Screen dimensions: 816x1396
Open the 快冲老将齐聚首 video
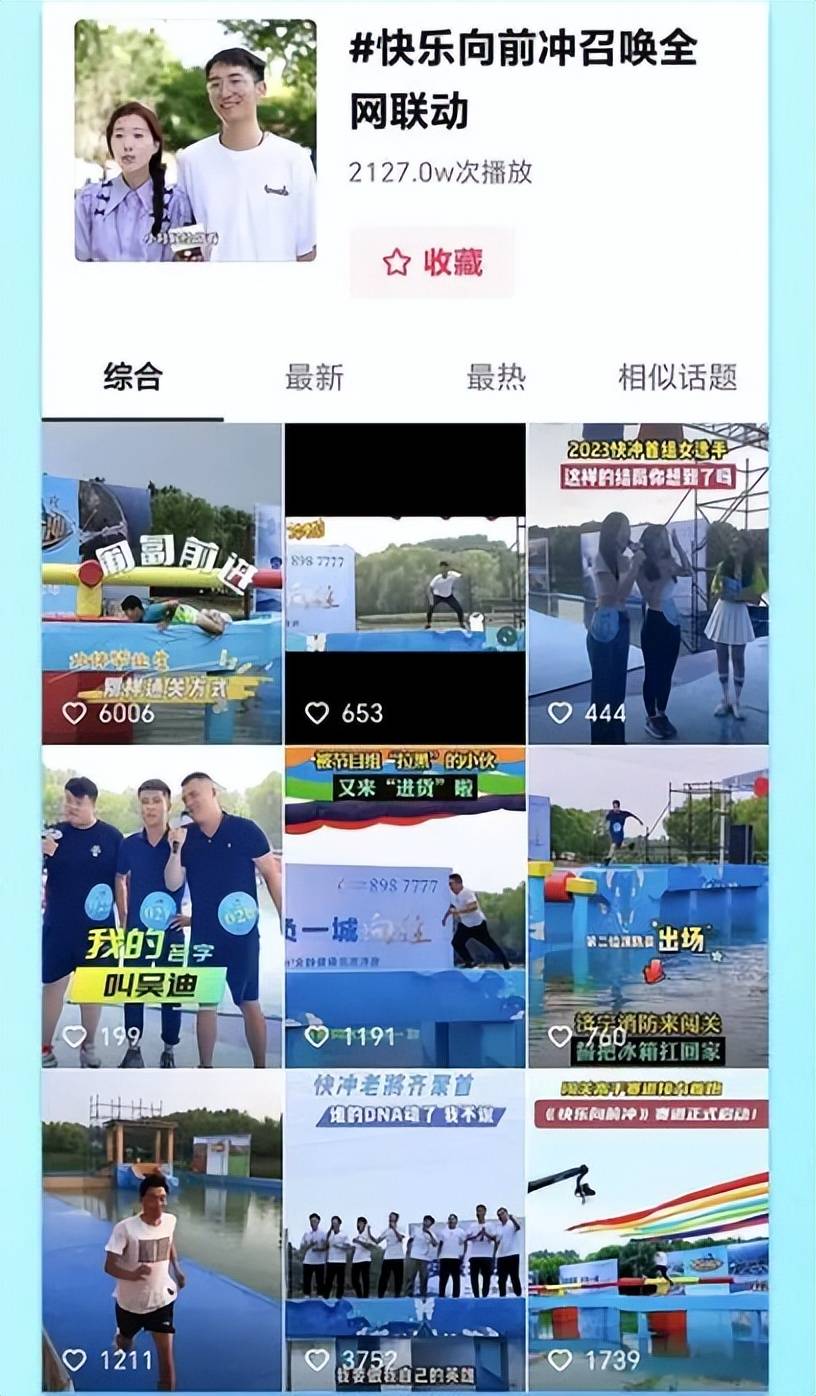click(x=405, y=1230)
